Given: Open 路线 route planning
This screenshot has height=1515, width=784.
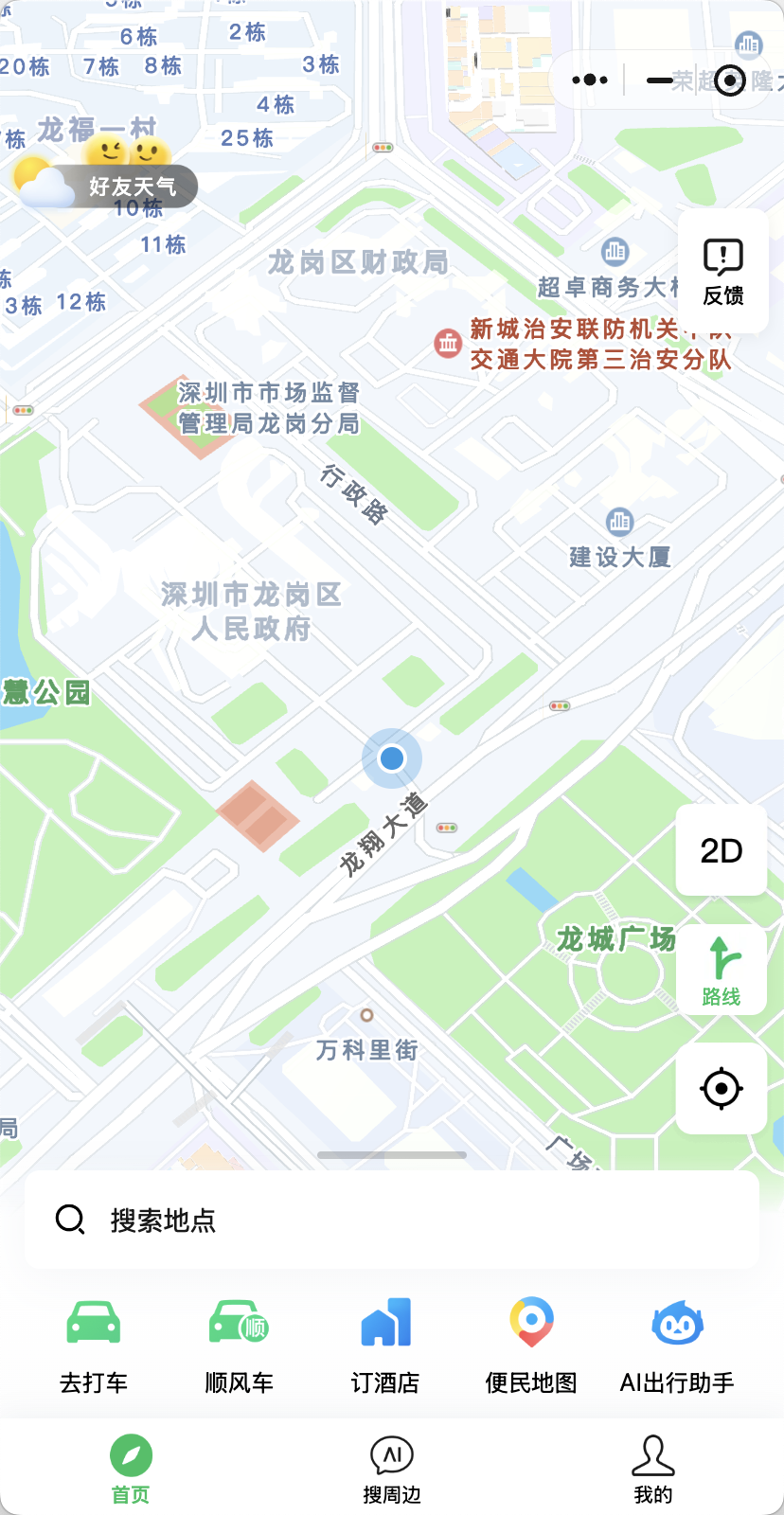Looking at the screenshot, I should (x=722, y=970).
